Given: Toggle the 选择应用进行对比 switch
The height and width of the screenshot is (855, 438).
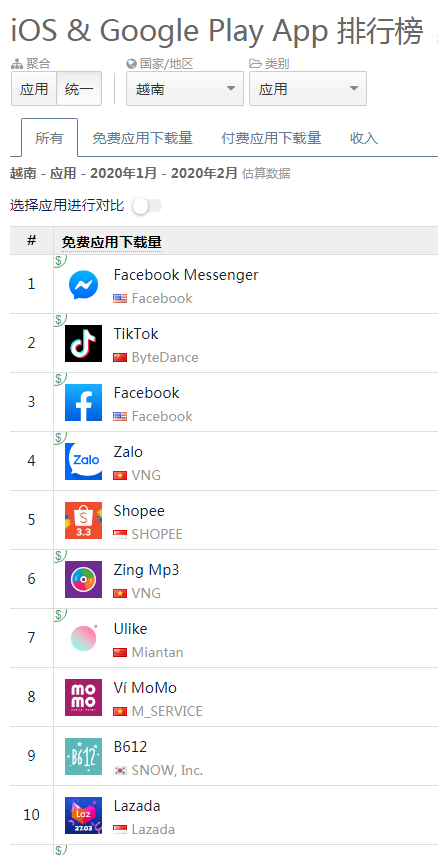Looking at the screenshot, I should click(x=147, y=206).
